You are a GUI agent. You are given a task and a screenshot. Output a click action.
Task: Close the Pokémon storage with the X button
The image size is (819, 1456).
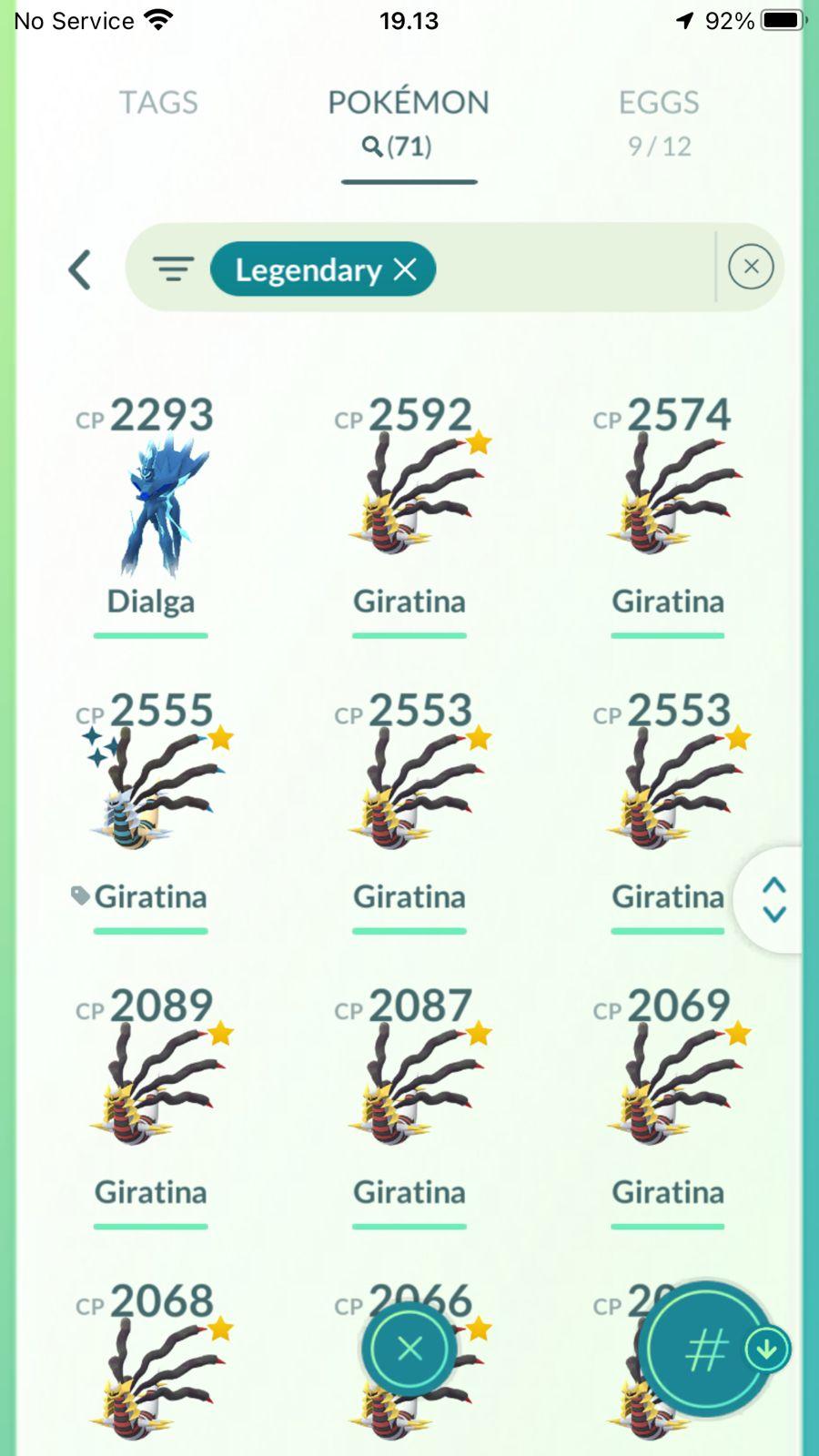pos(409,1349)
